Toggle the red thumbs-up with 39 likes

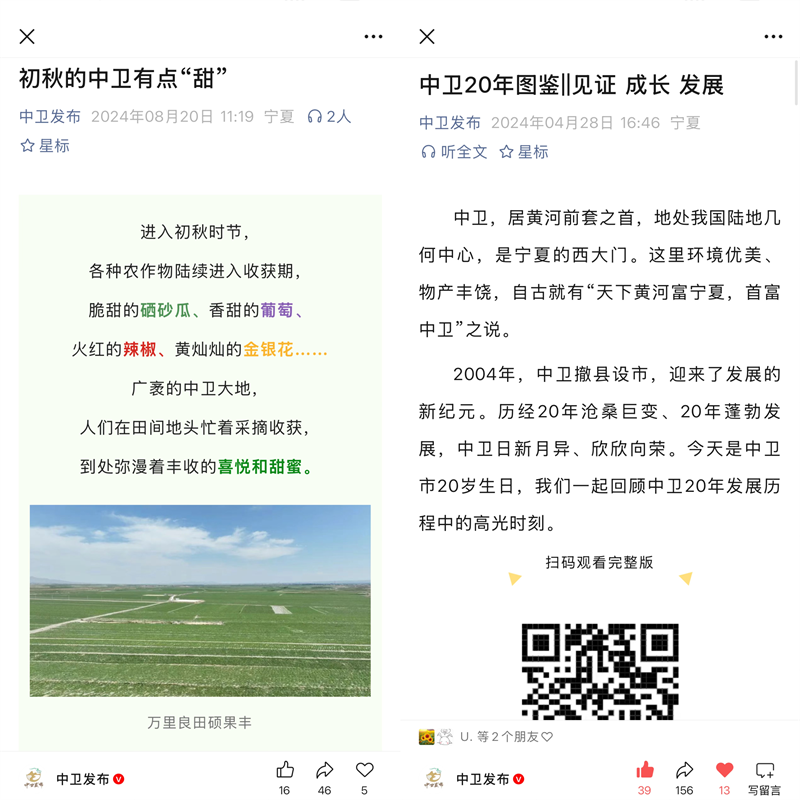coord(645,771)
